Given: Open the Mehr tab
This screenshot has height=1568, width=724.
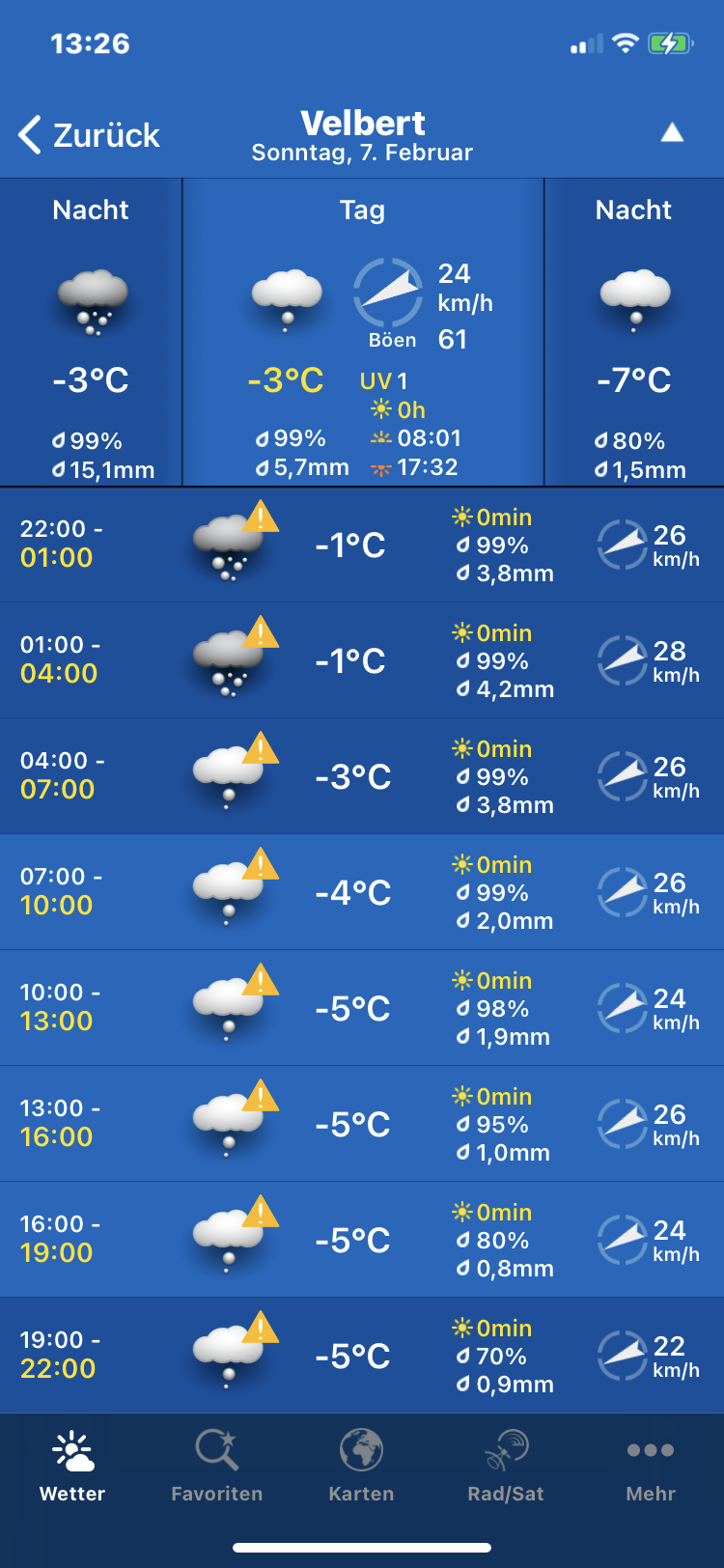Looking at the screenshot, I should click(x=651, y=1466).
